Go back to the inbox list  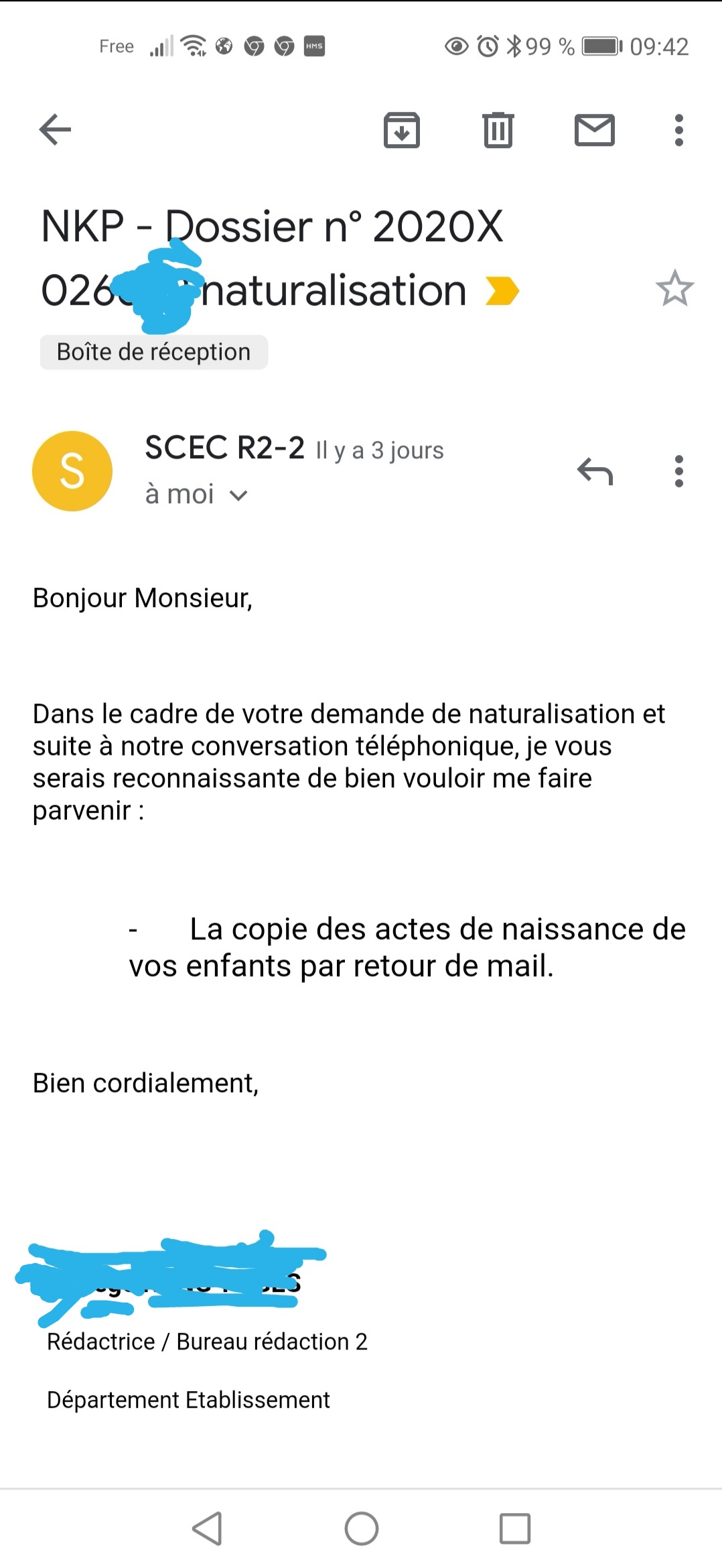(x=55, y=129)
